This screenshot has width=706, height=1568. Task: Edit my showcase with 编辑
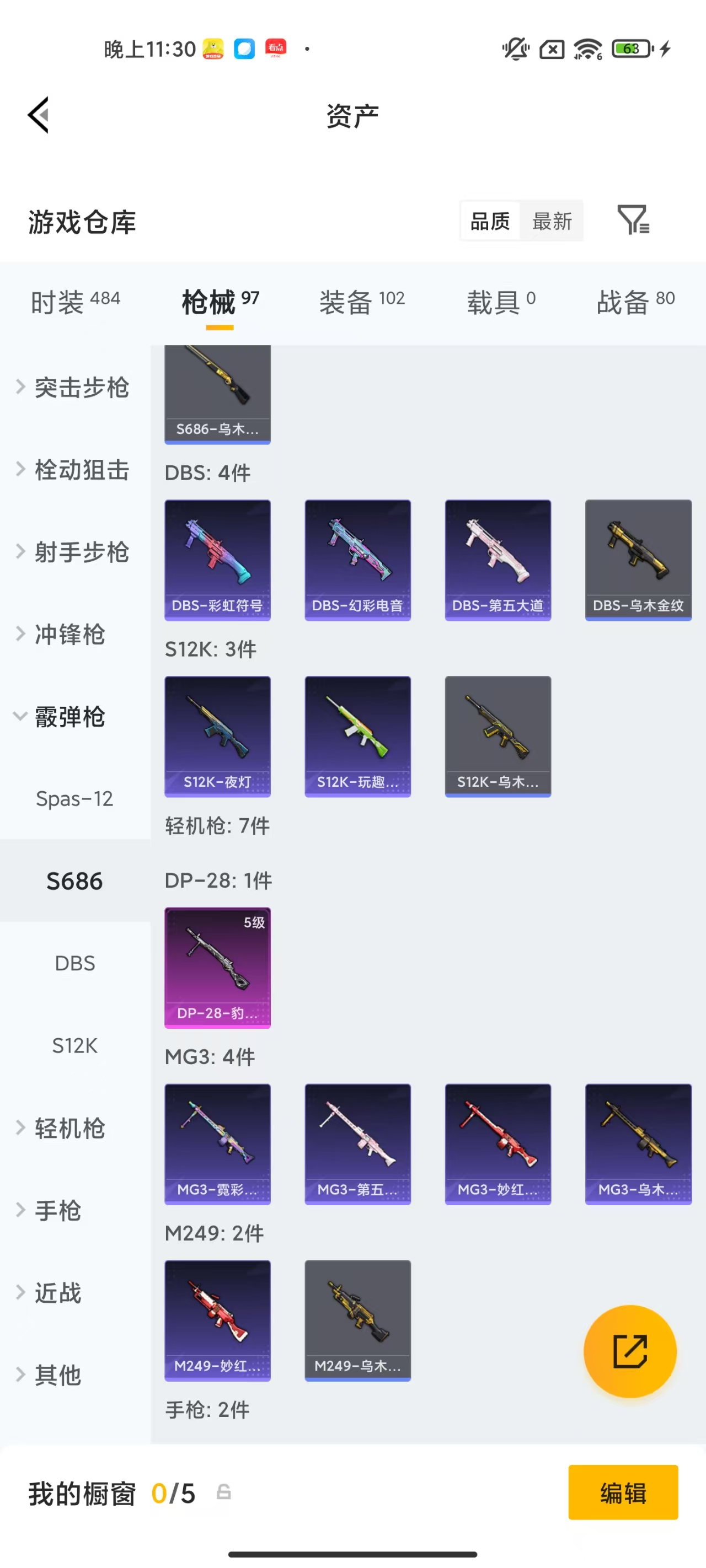tap(623, 1492)
